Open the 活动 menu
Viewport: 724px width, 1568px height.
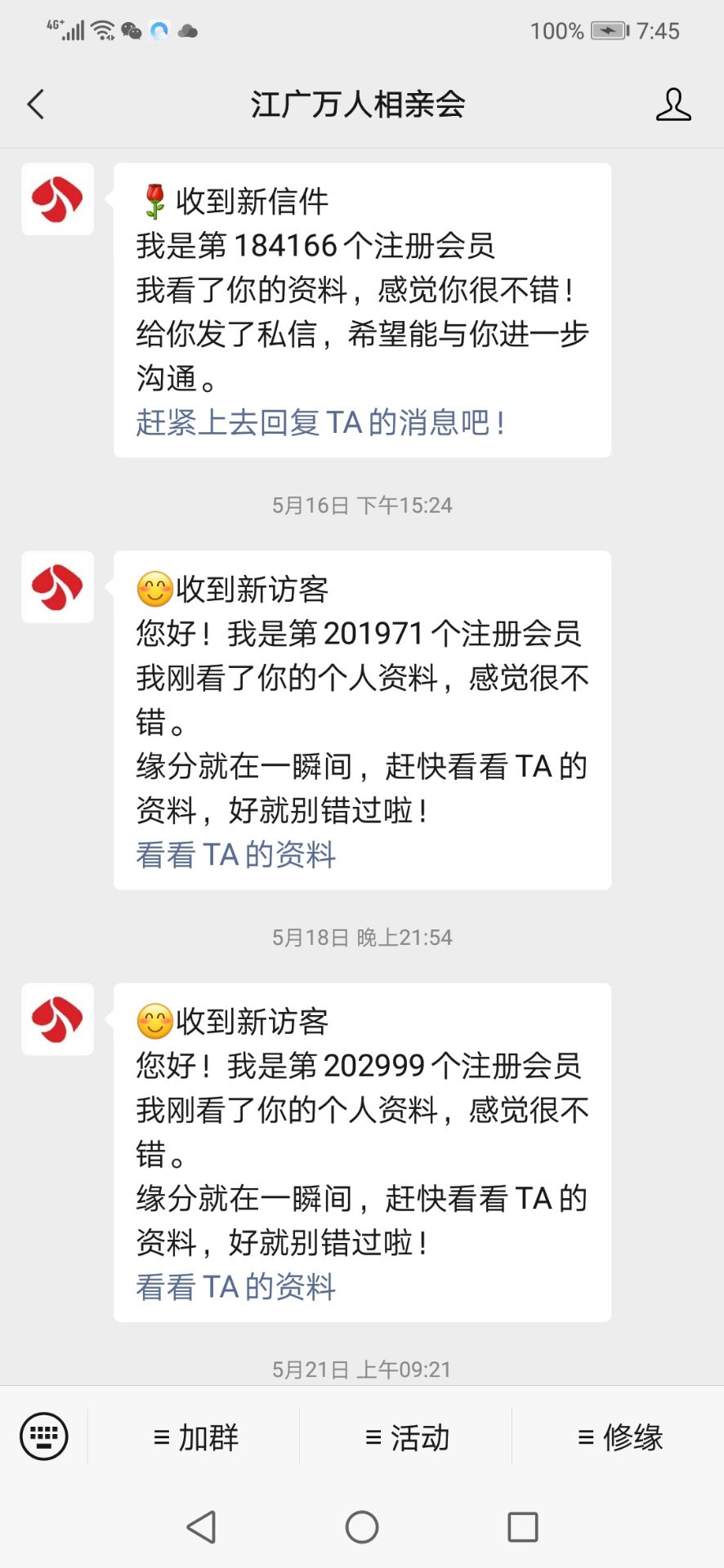[x=407, y=1437]
